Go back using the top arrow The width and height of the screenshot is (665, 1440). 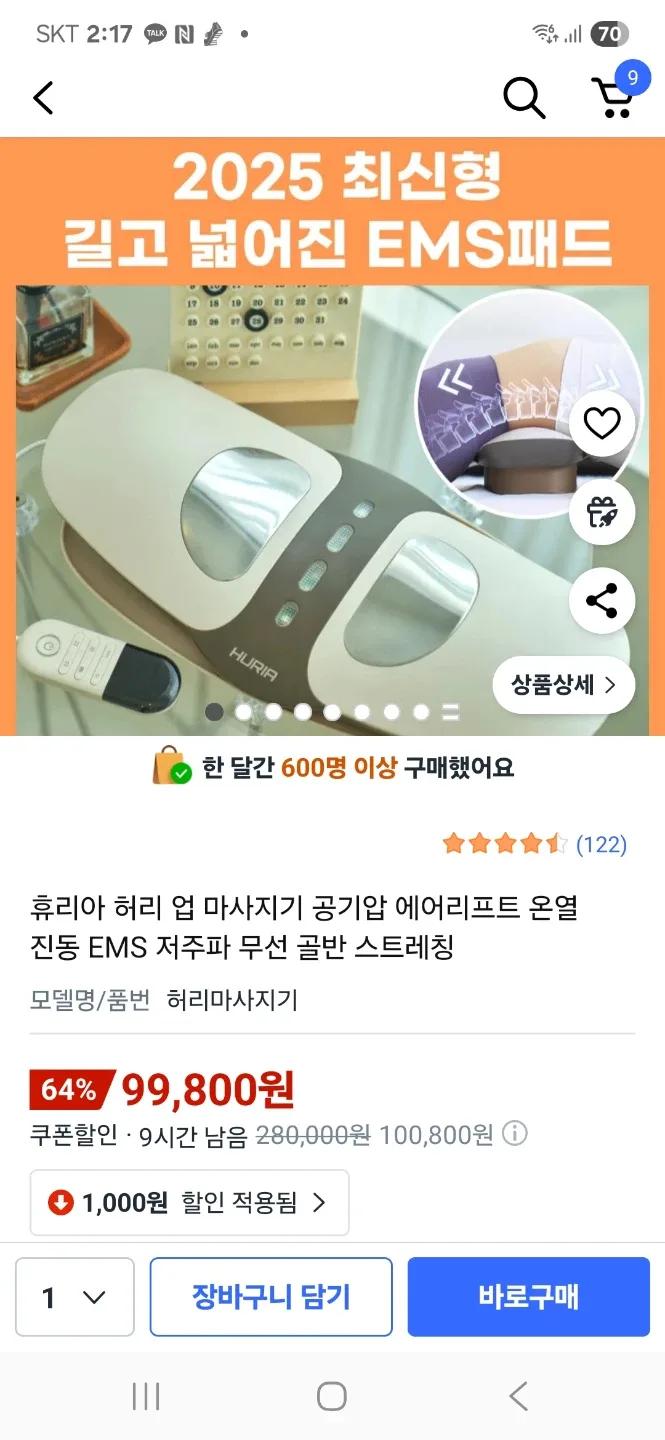tap(43, 97)
